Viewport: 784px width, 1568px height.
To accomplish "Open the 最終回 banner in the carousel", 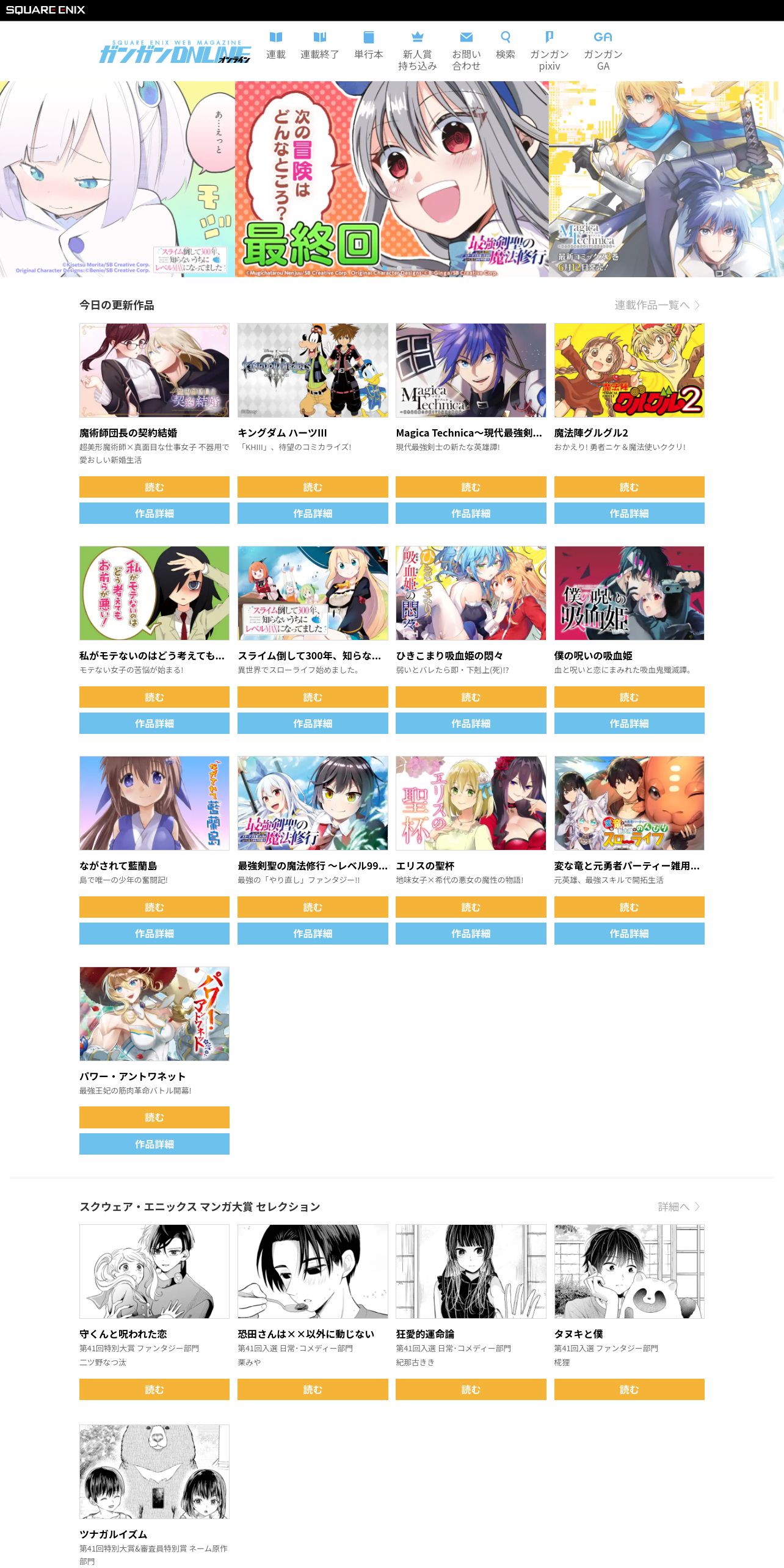I will (391, 179).
